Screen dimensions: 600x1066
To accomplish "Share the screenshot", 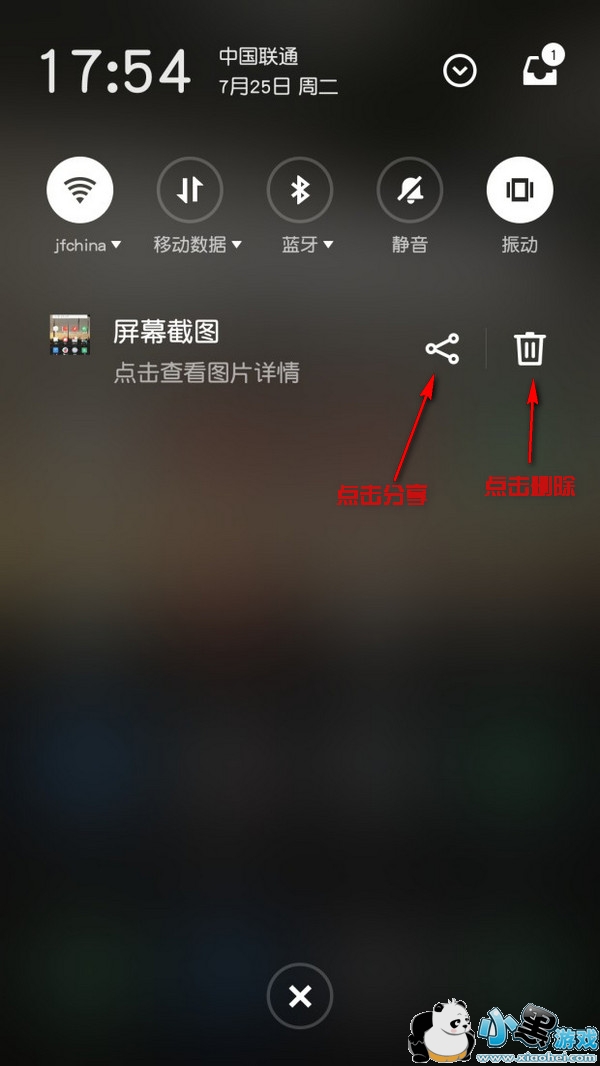I will [442, 349].
